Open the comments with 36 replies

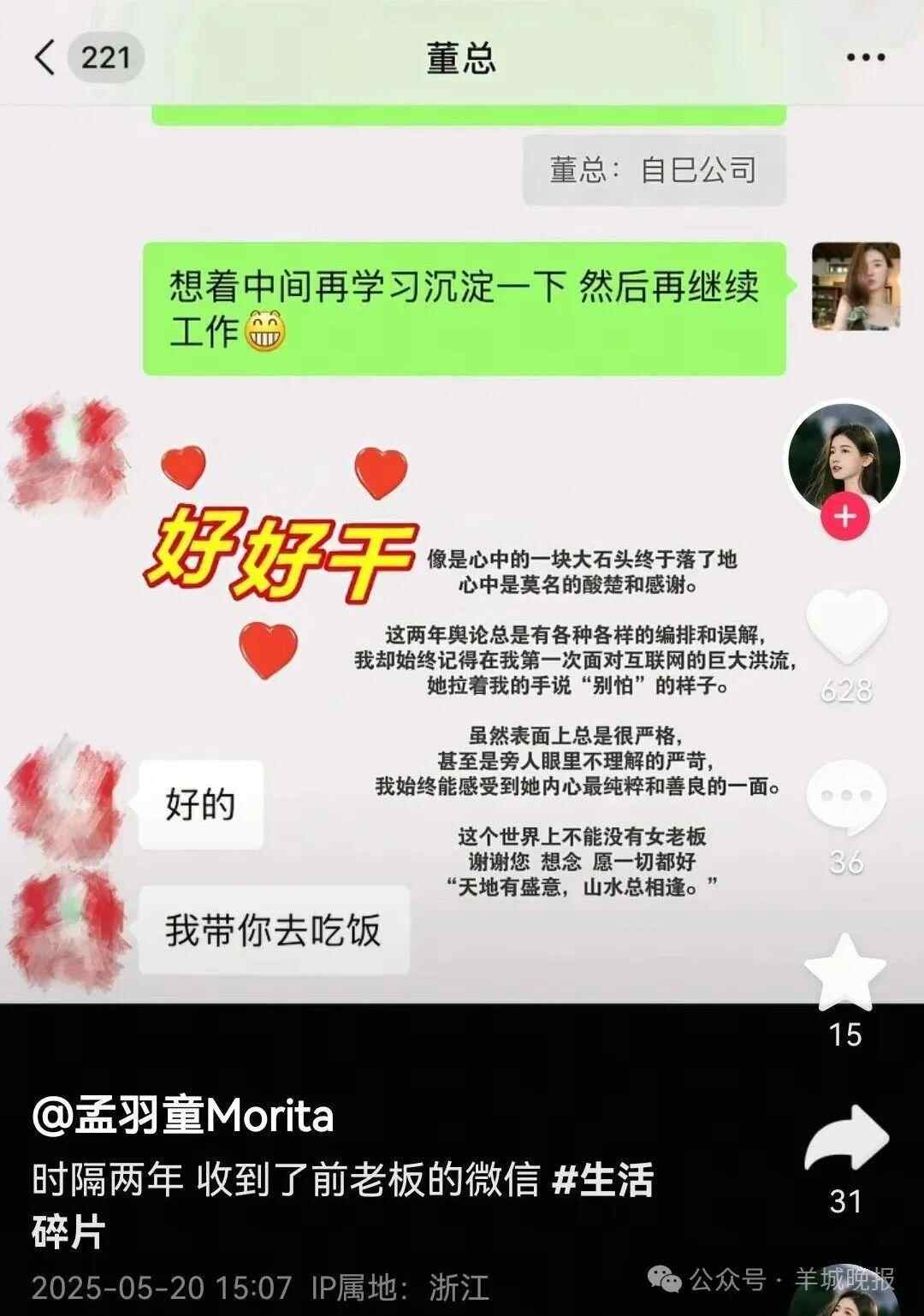[x=846, y=797]
